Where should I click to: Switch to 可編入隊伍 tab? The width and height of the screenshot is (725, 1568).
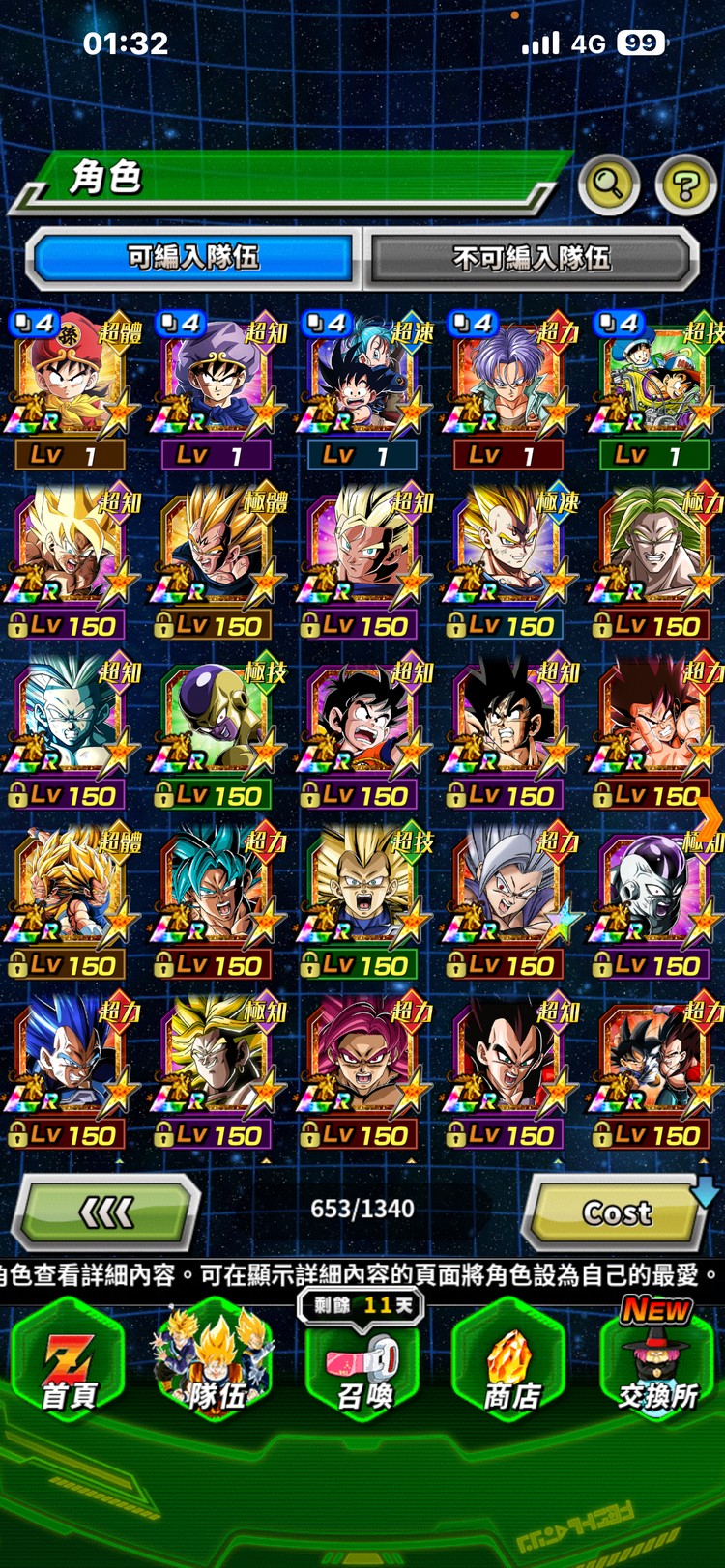point(193,258)
